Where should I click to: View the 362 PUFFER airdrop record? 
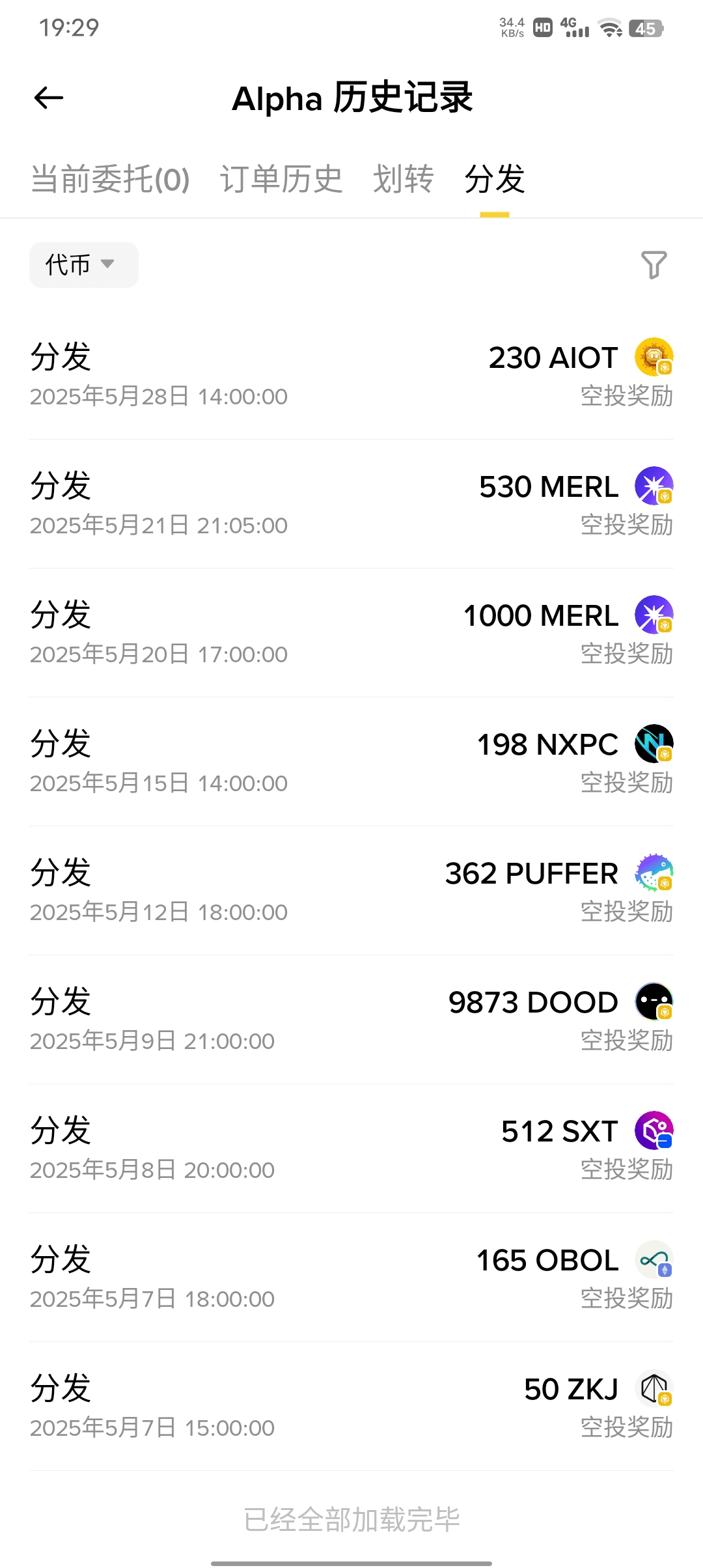[x=351, y=891]
